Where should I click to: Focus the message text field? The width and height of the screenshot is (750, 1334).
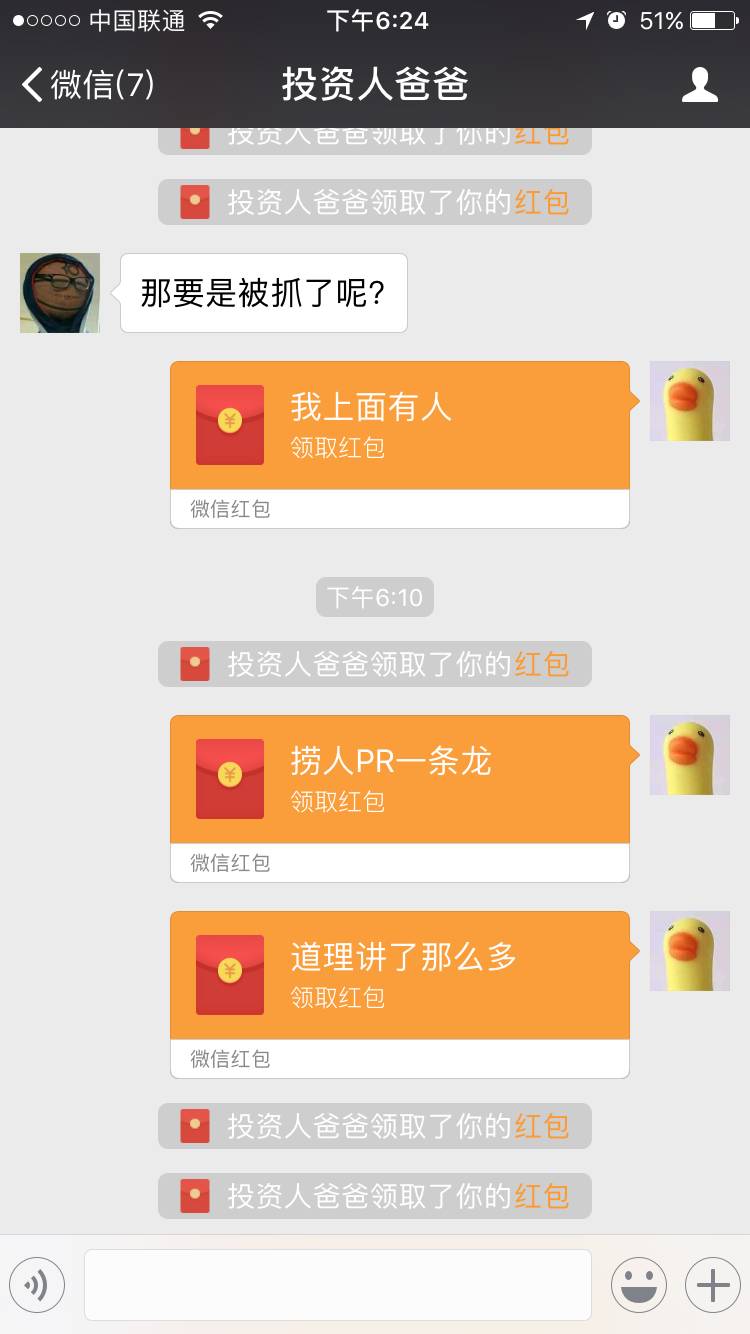pos(337,1284)
